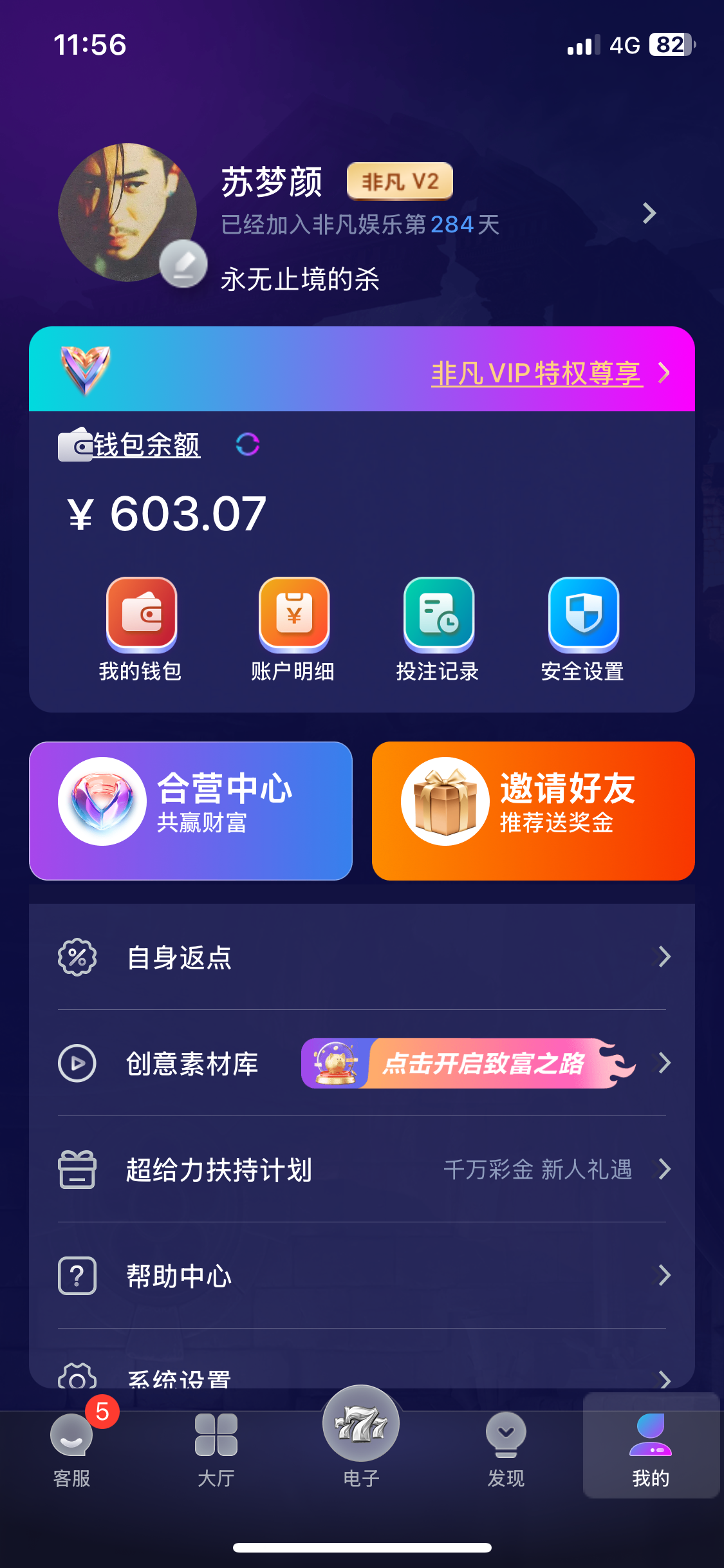The width and height of the screenshot is (724, 1568).
Task: Open the 合营中心 card
Action: tap(190, 810)
